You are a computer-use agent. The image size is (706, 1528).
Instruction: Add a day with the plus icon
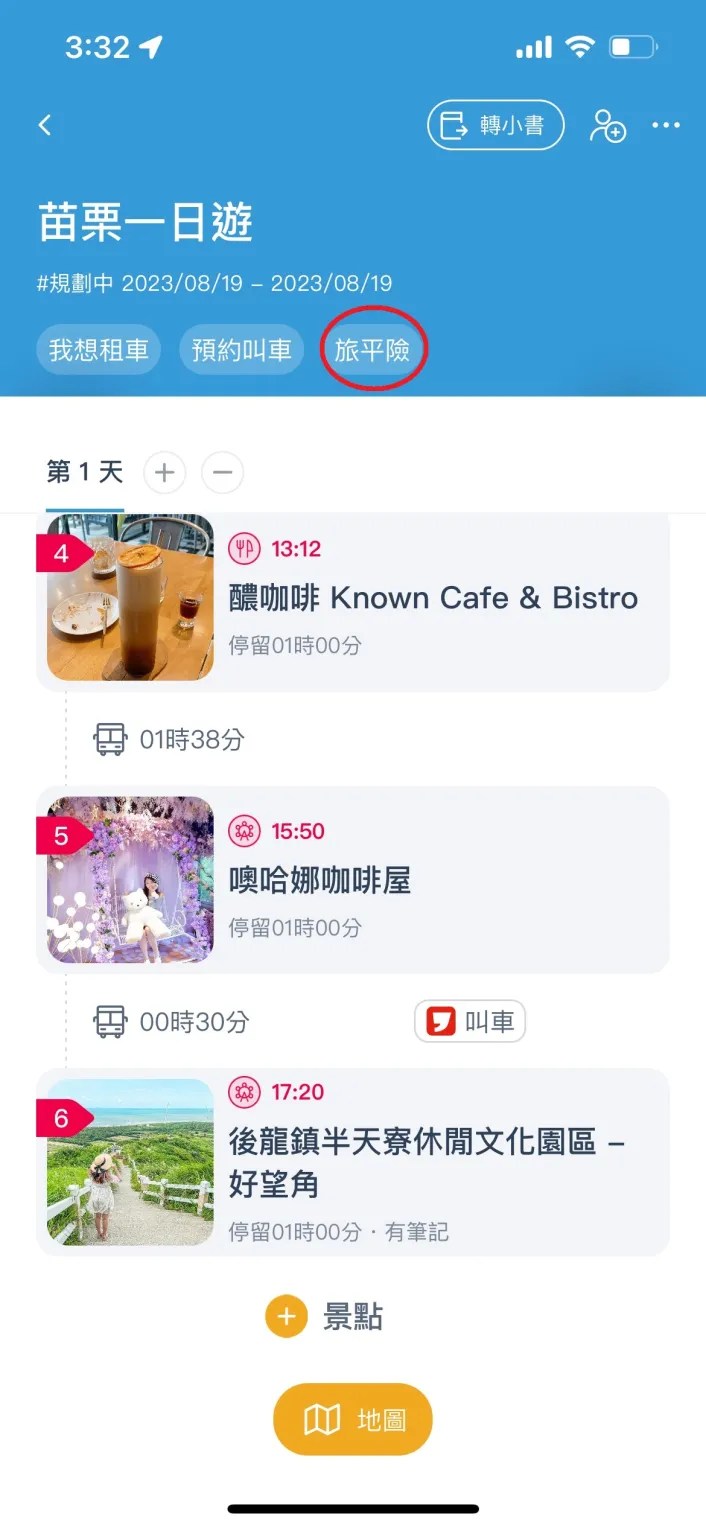click(165, 473)
